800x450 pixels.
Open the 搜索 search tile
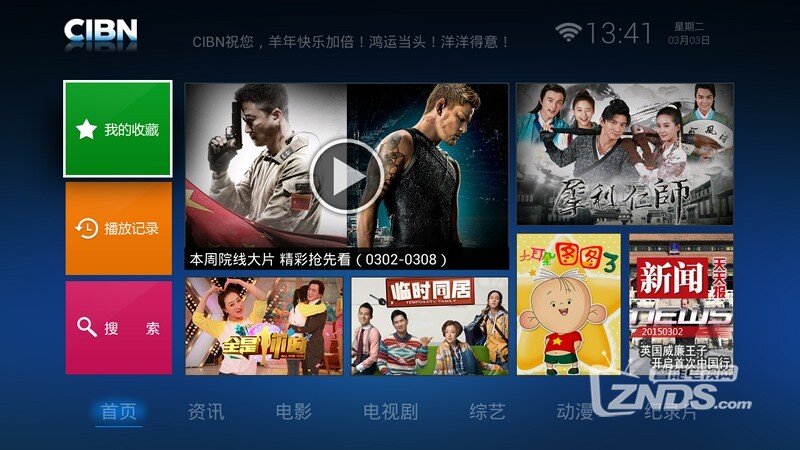(118, 328)
